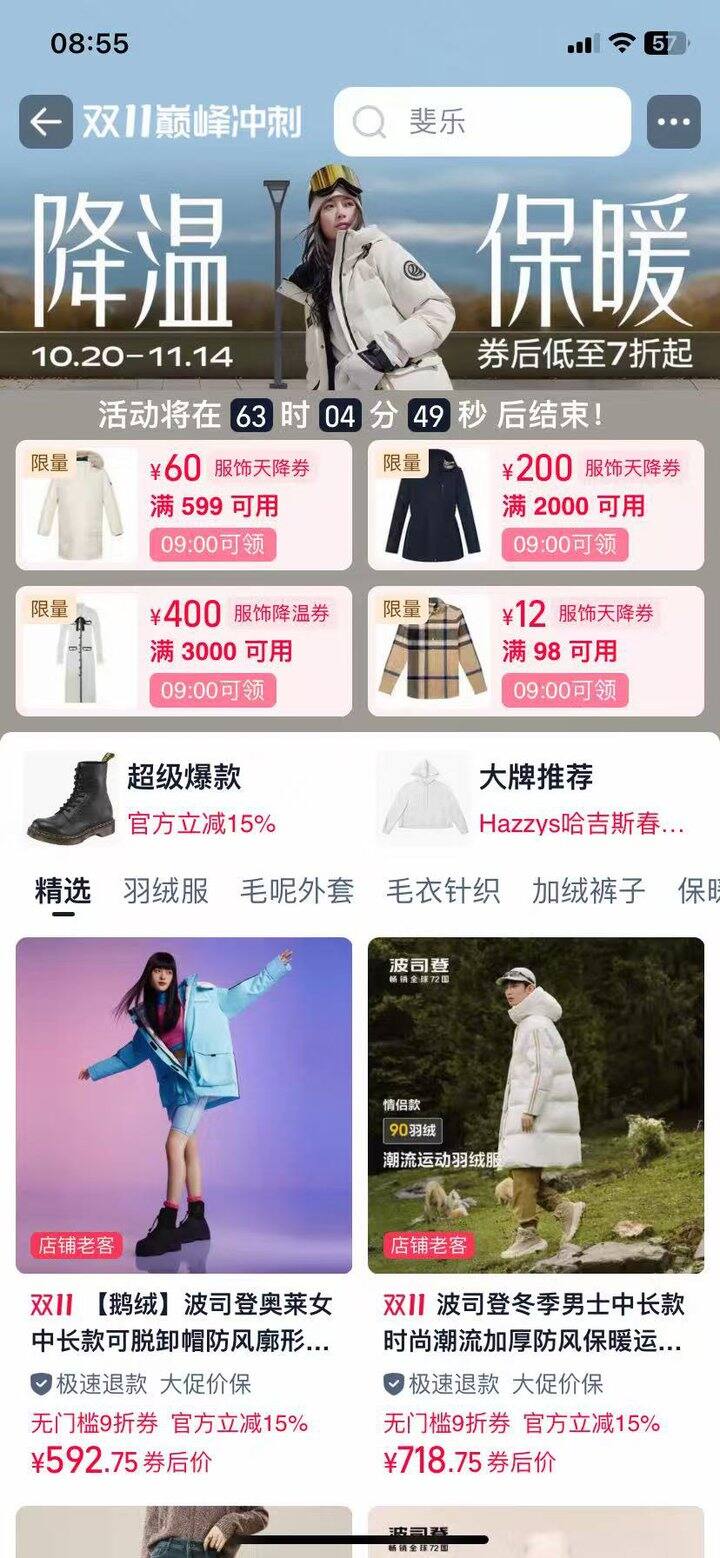Open the 毛衣针织 tab

click(x=441, y=890)
